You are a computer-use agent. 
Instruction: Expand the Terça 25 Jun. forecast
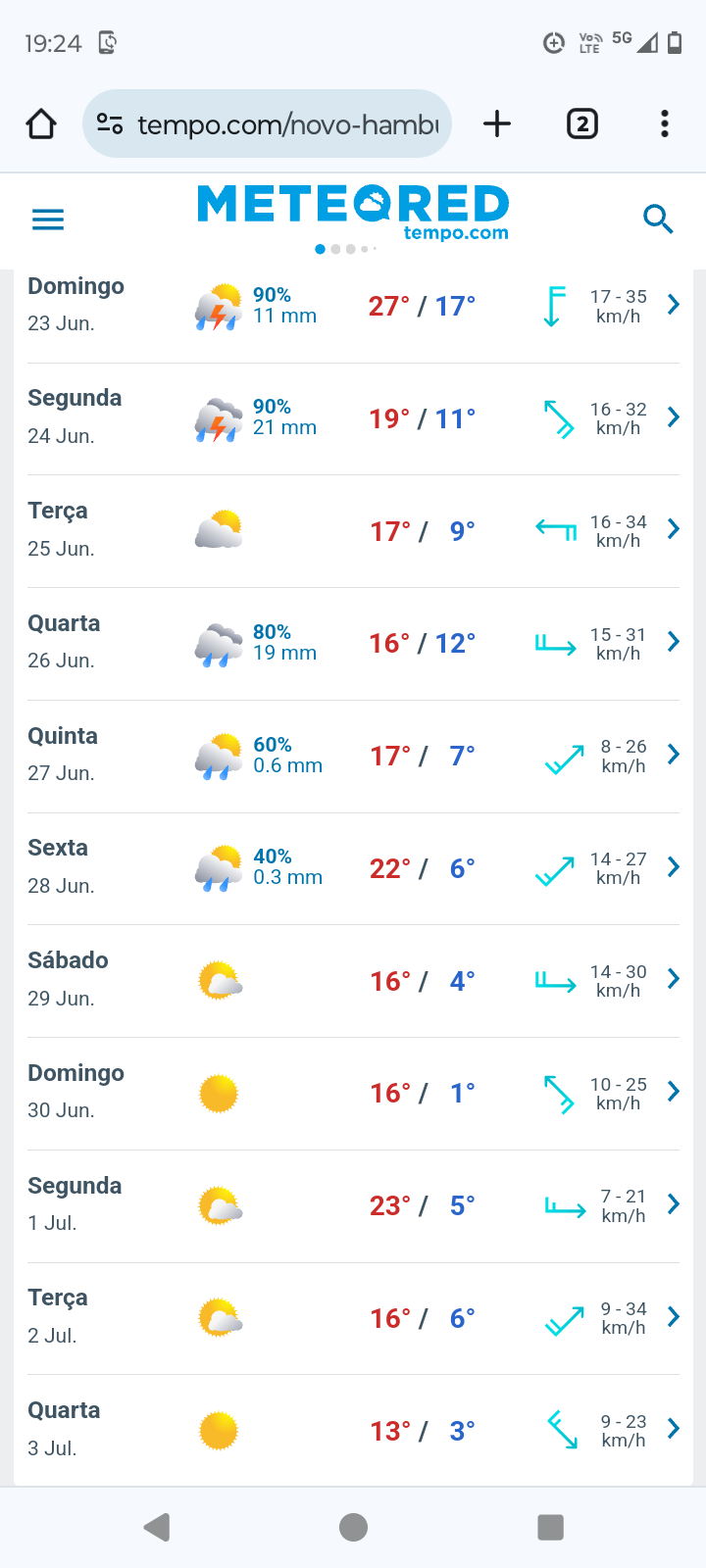click(x=353, y=532)
